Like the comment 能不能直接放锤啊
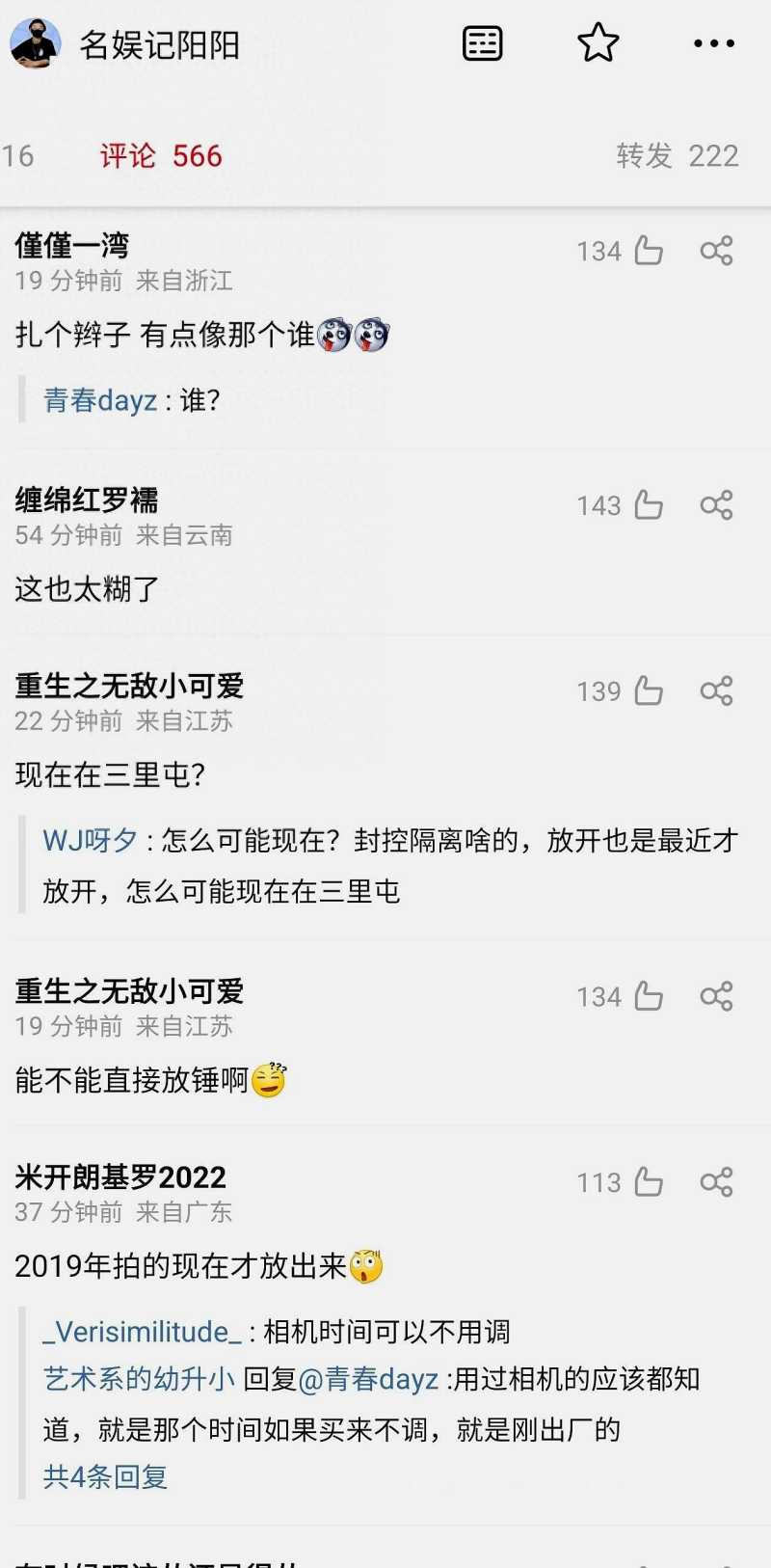Image resolution: width=771 pixels, height=1568 pixels. 649,996
